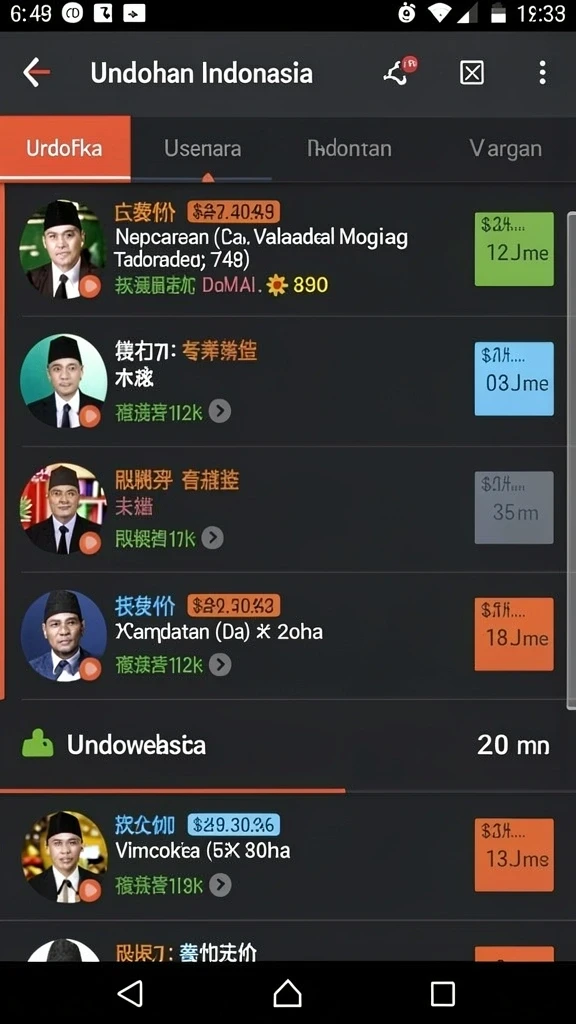
Task: Open the overflow menu with three dots
Action: [x=542, y=72]
